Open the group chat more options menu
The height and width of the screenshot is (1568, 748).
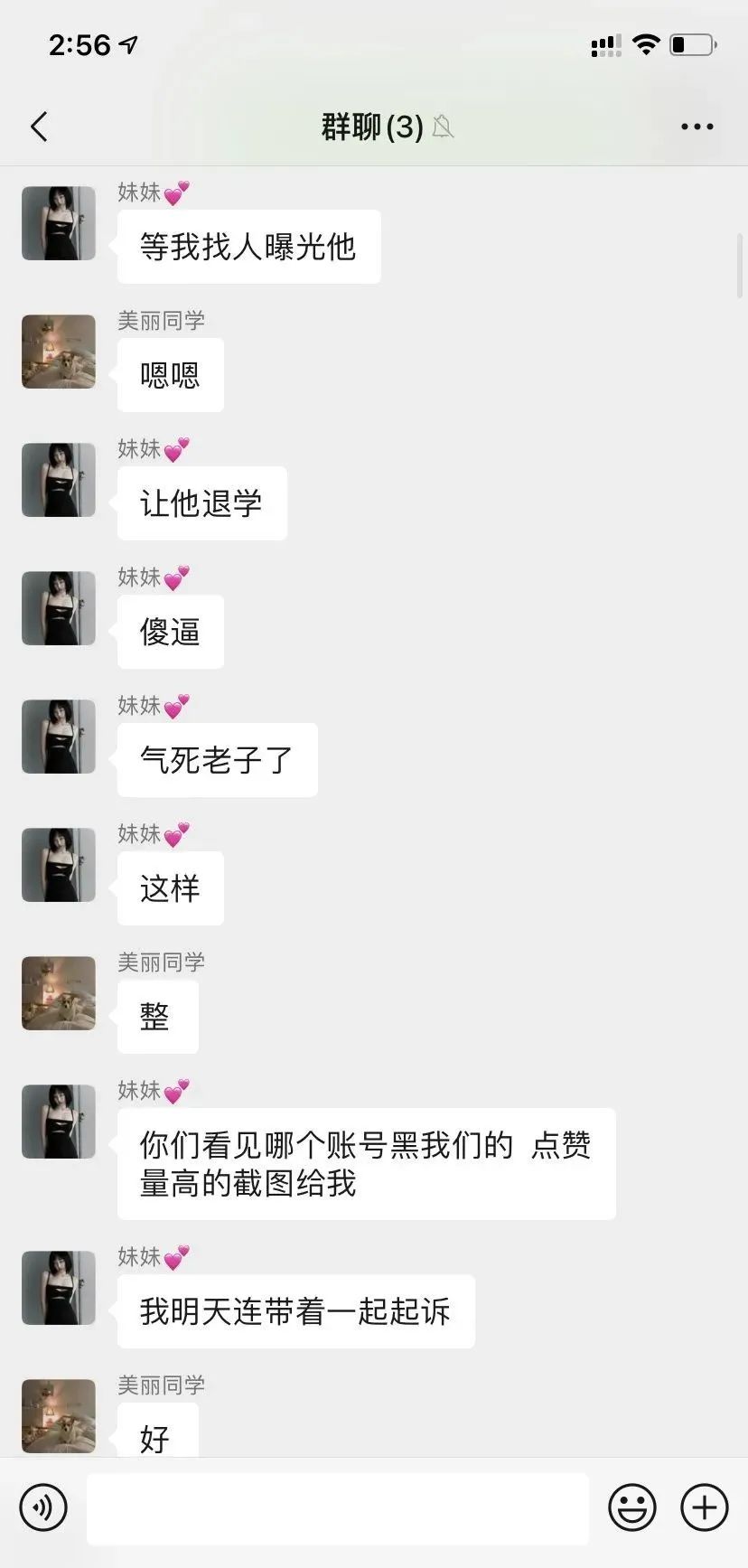[x=697, y=127]
